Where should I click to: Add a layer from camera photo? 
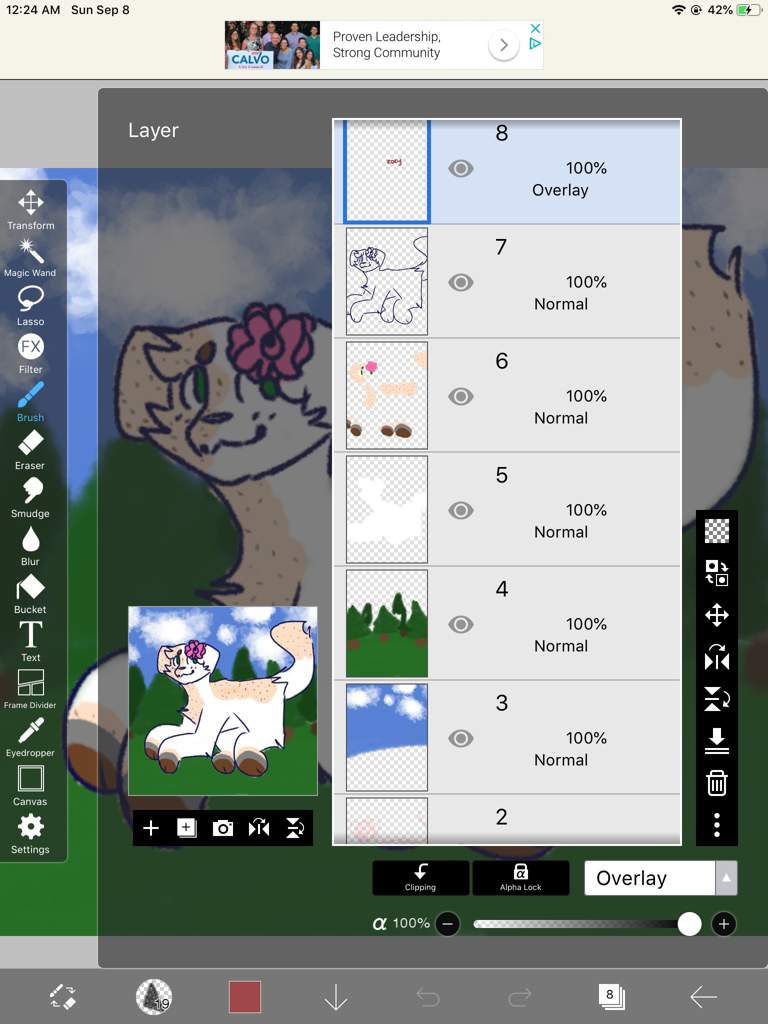pos(223,828)
